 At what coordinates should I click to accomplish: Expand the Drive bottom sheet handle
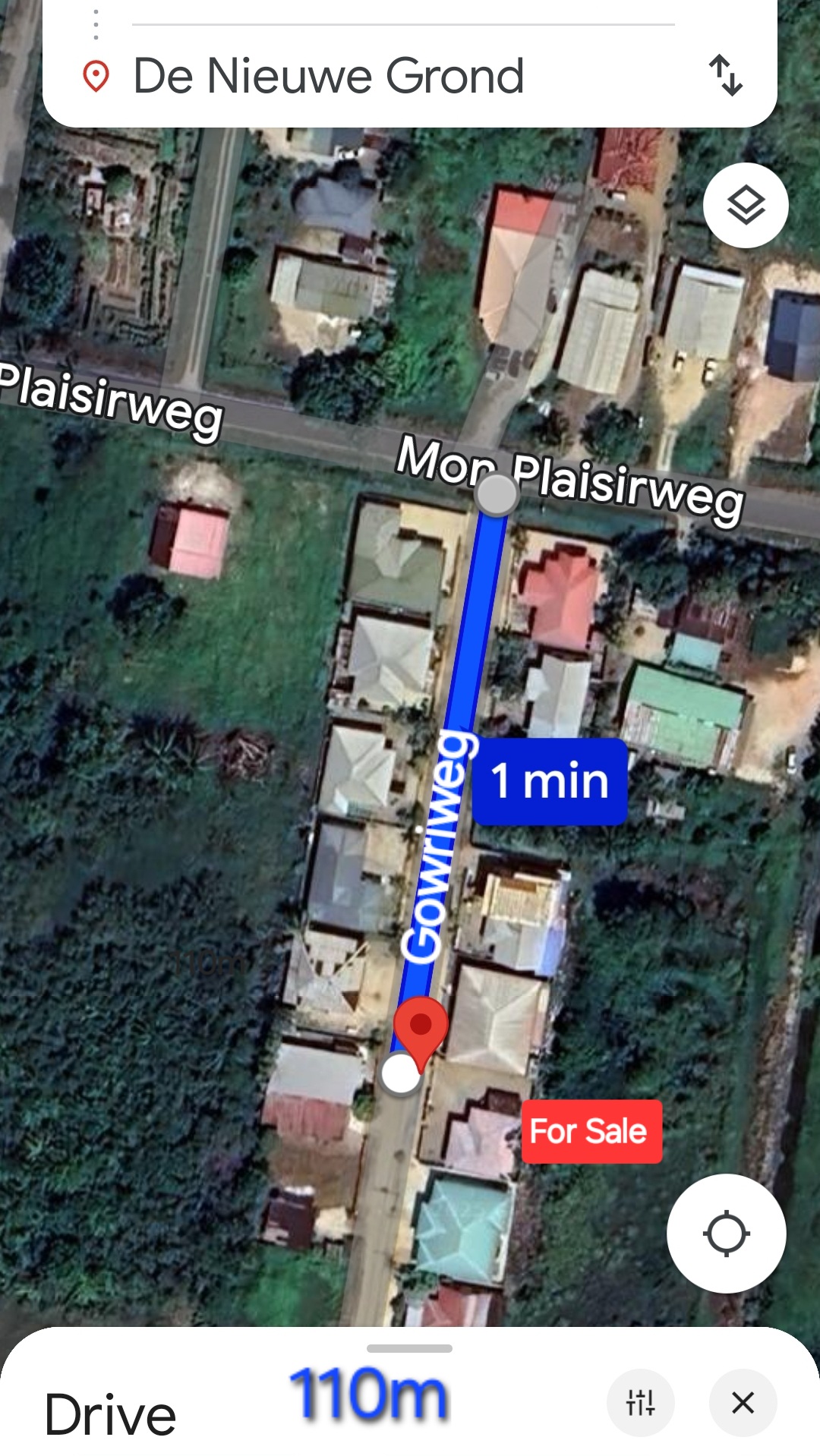[409, 1348]
